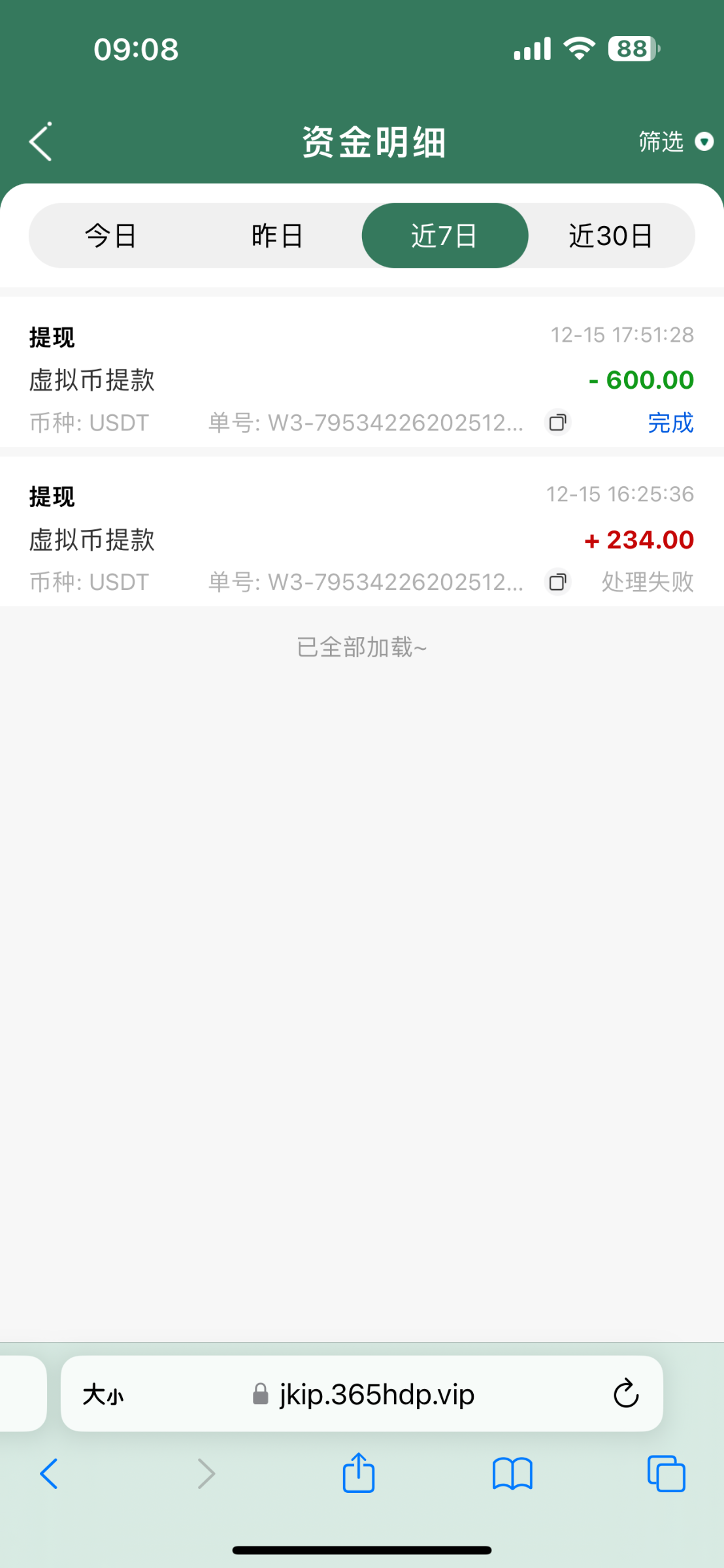Copy order number of the 234.00 withdrawal
Screen dimensions: 724x1568
coord(557,582)
